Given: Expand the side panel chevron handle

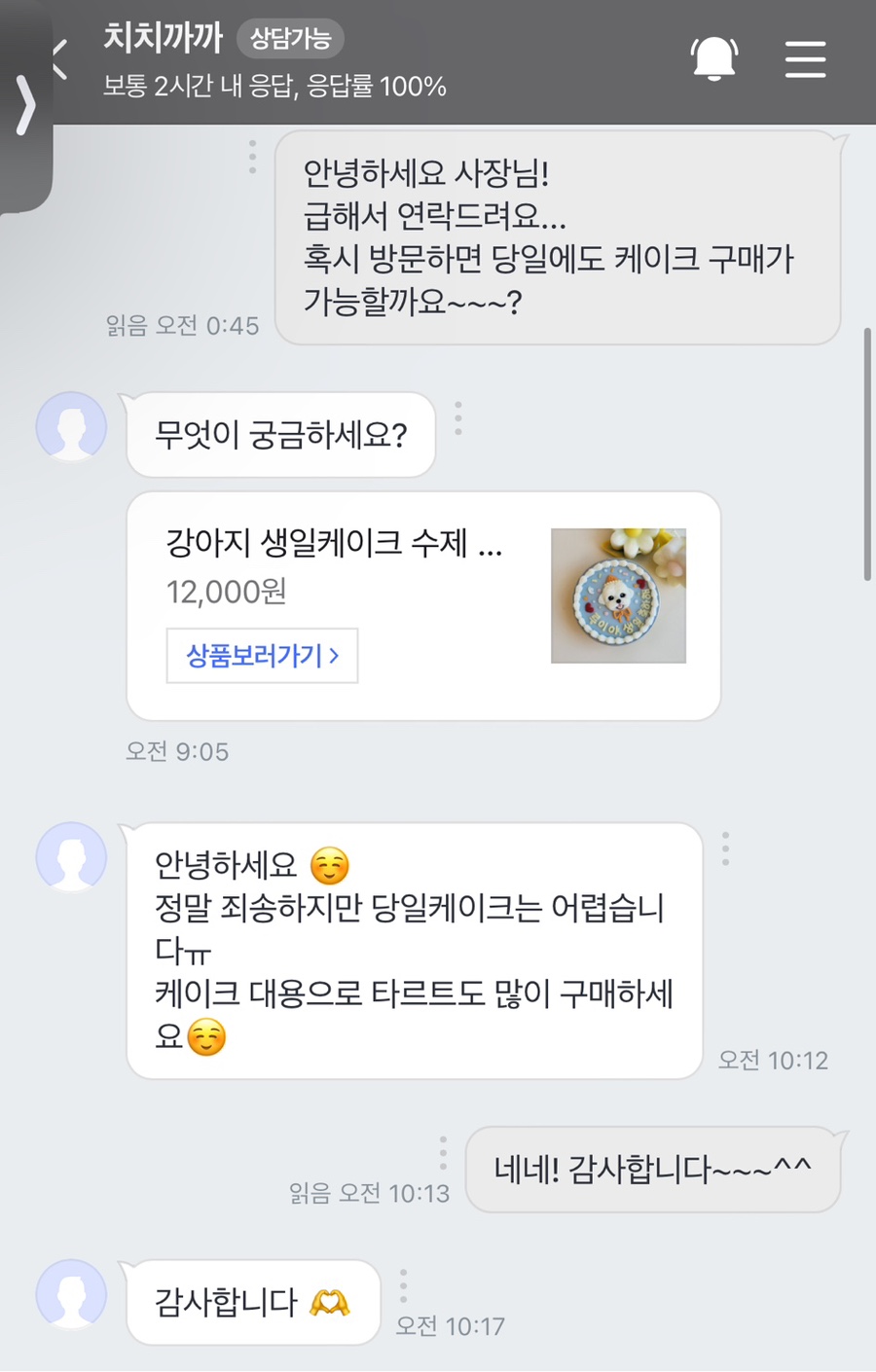Looking at the screenshot, I should point(25,104).
